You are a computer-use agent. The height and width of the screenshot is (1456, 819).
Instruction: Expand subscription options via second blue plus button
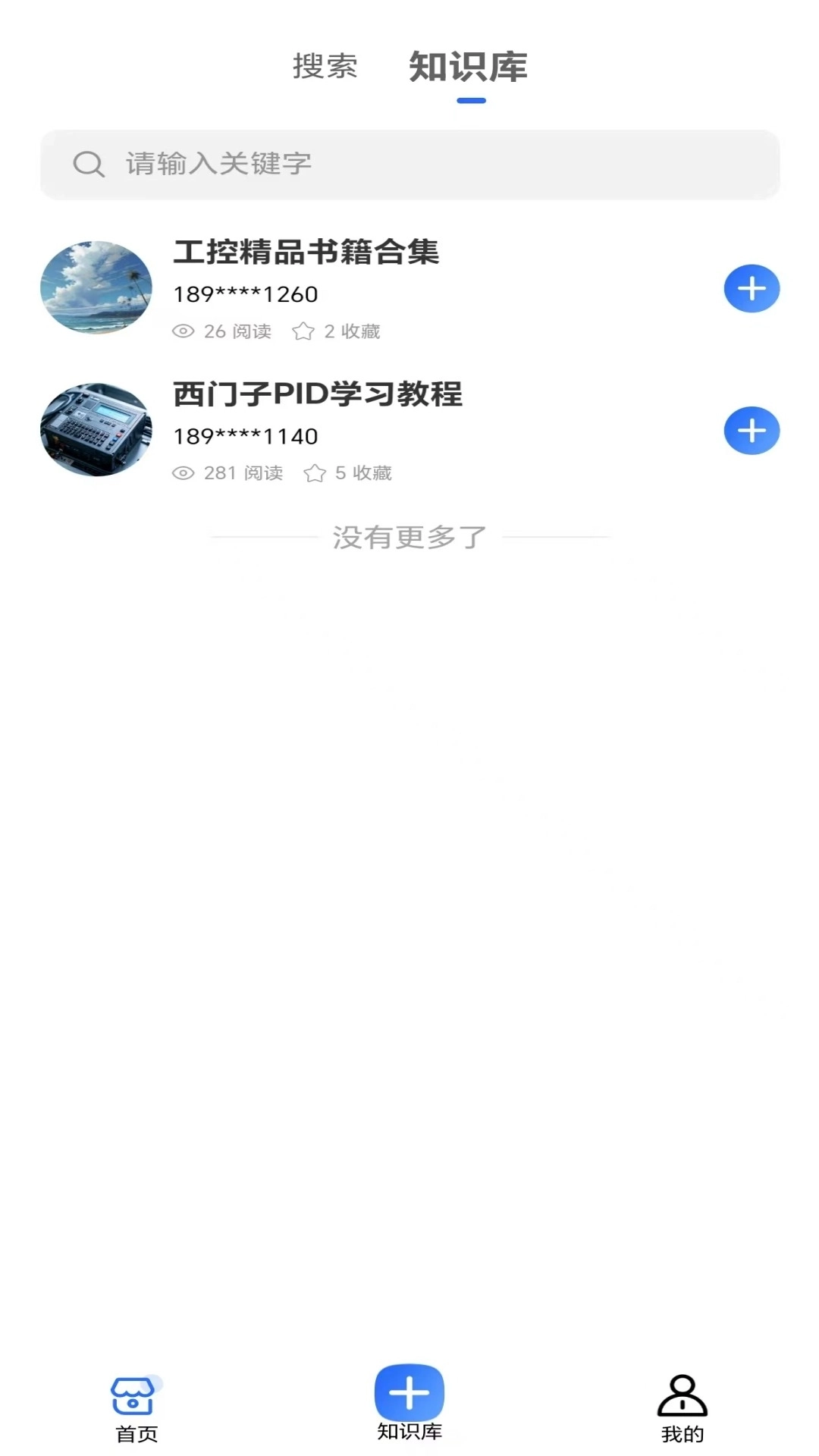(751, 430)
